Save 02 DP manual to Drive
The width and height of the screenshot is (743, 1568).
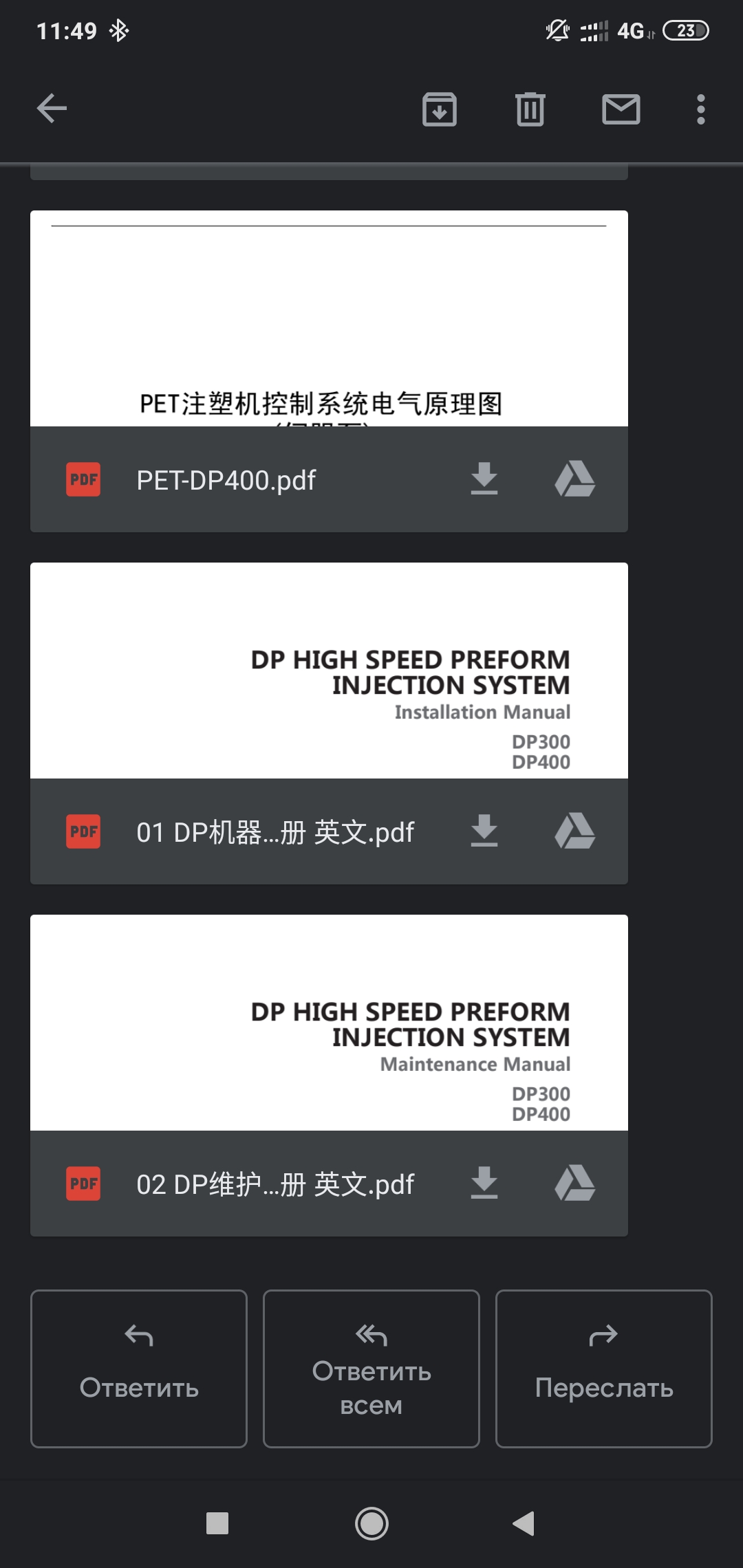point(574,1183)
